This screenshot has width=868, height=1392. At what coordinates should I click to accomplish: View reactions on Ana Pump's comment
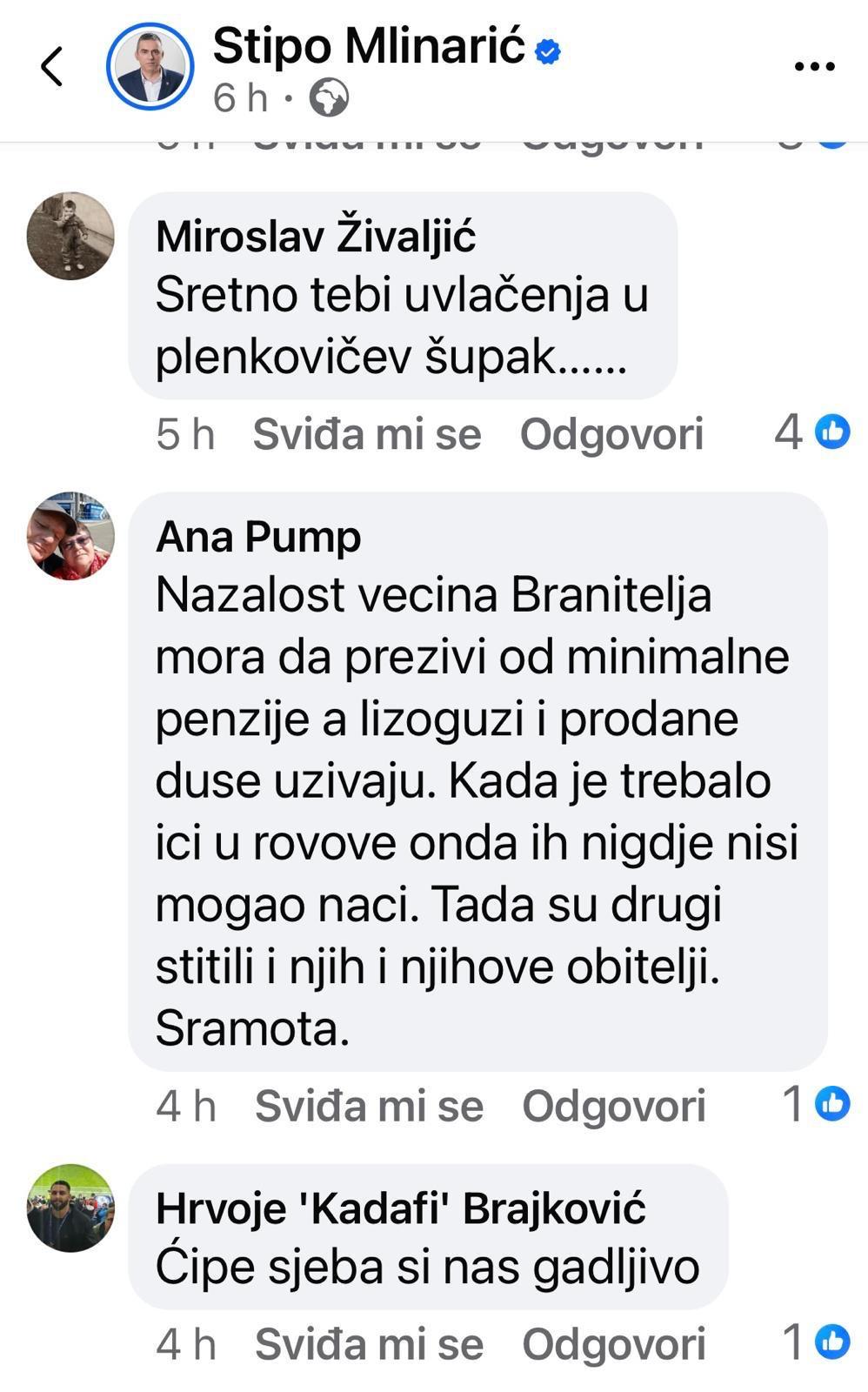click(815, 1104)
